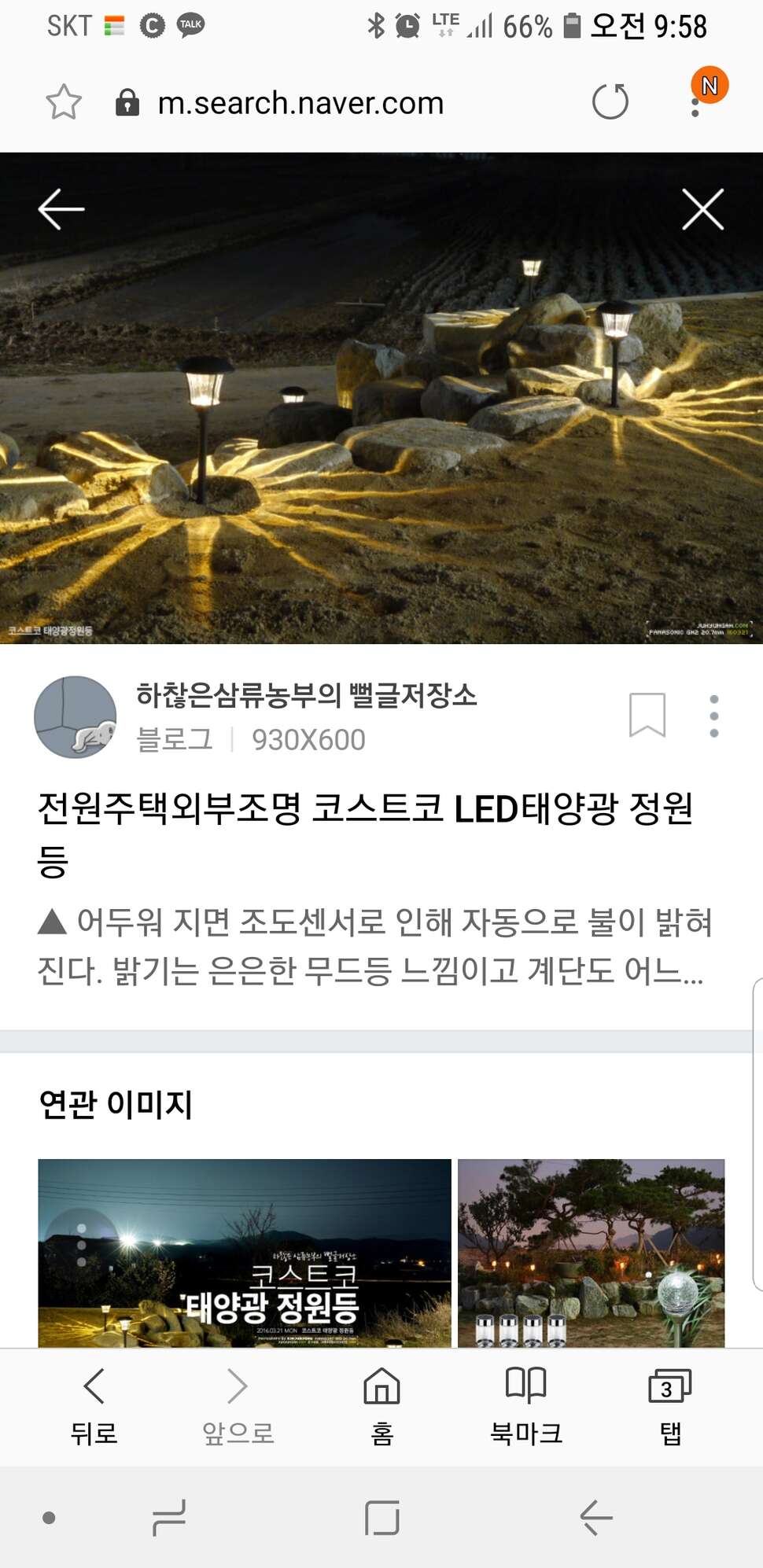Open the related image of the pine garden
The image size is (763, 1568).
tap(591, 1253)
